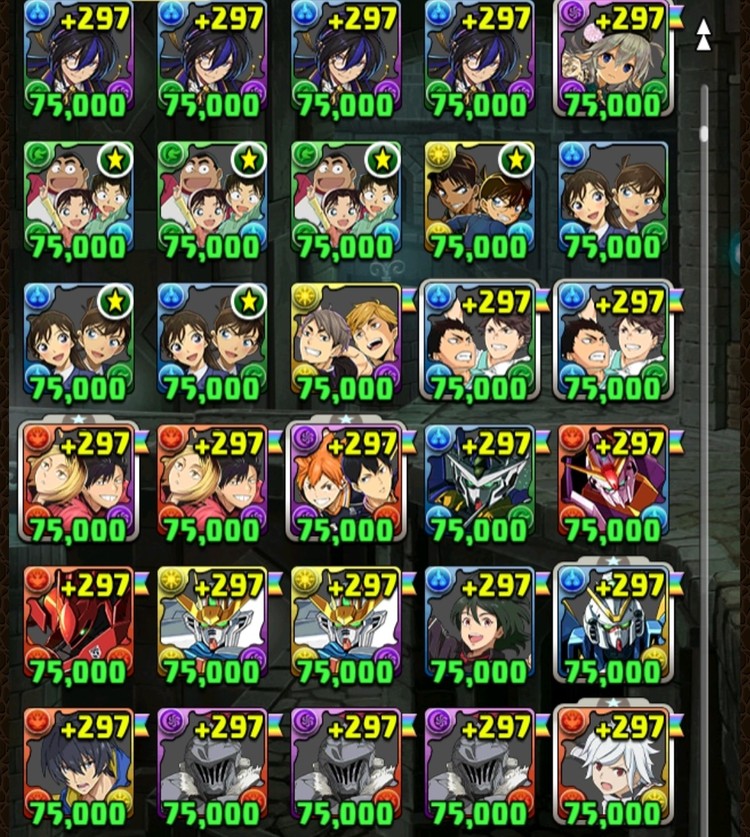Select the orange-haired boy duo card
This screenshot has height=837, width=750.
345,484
